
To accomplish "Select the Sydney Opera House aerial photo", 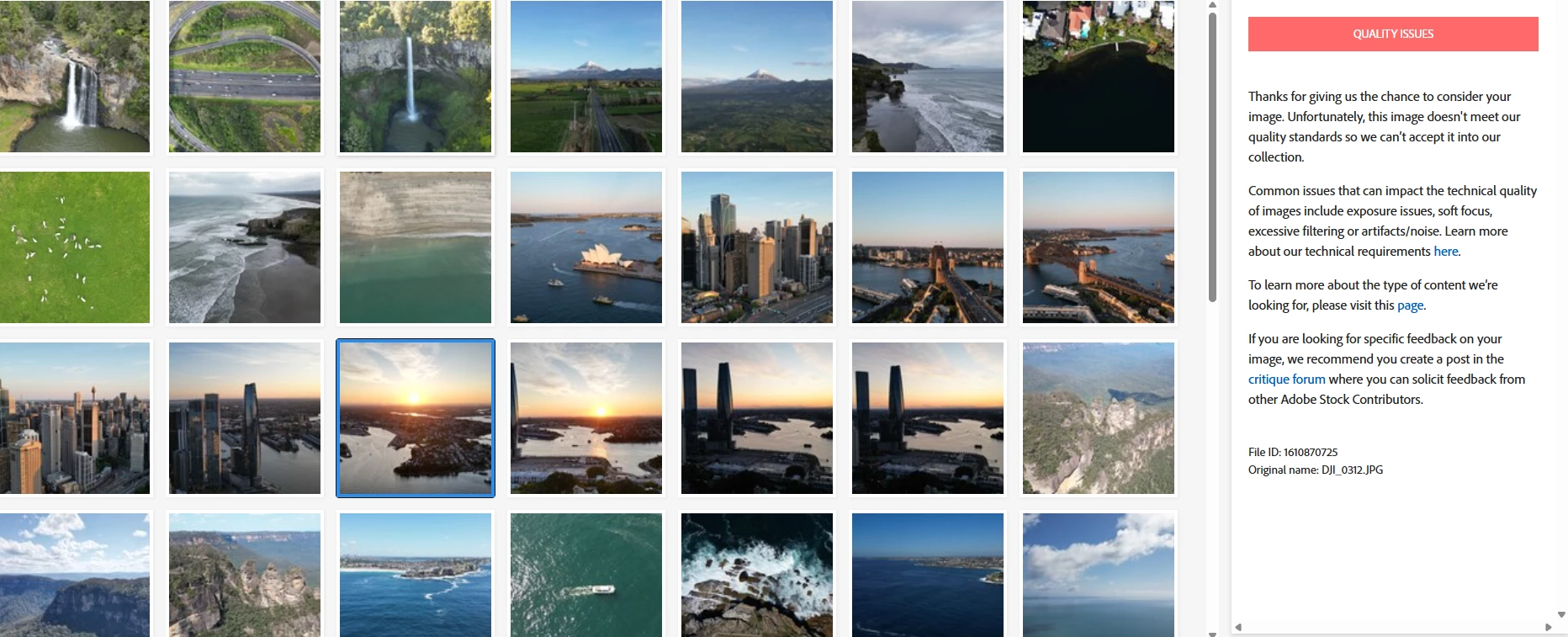I will (586, 247).
